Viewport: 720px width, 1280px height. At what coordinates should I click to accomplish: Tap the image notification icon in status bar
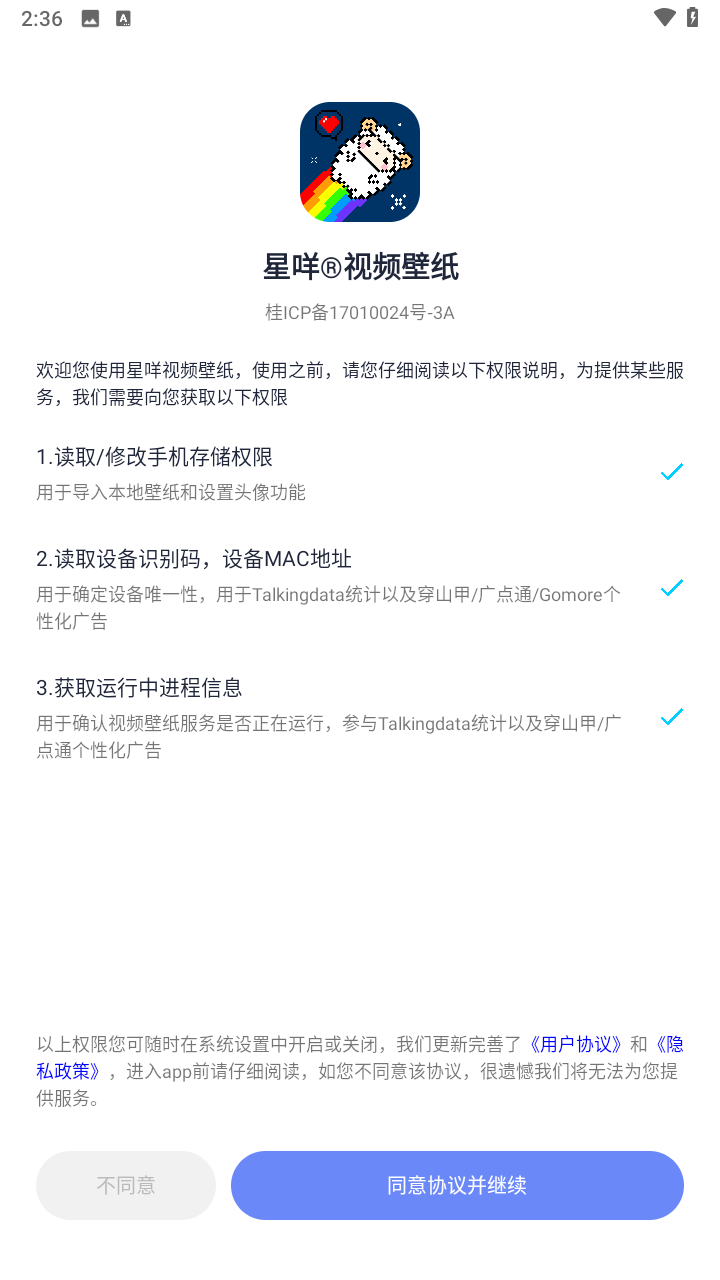tap(89, 17)
